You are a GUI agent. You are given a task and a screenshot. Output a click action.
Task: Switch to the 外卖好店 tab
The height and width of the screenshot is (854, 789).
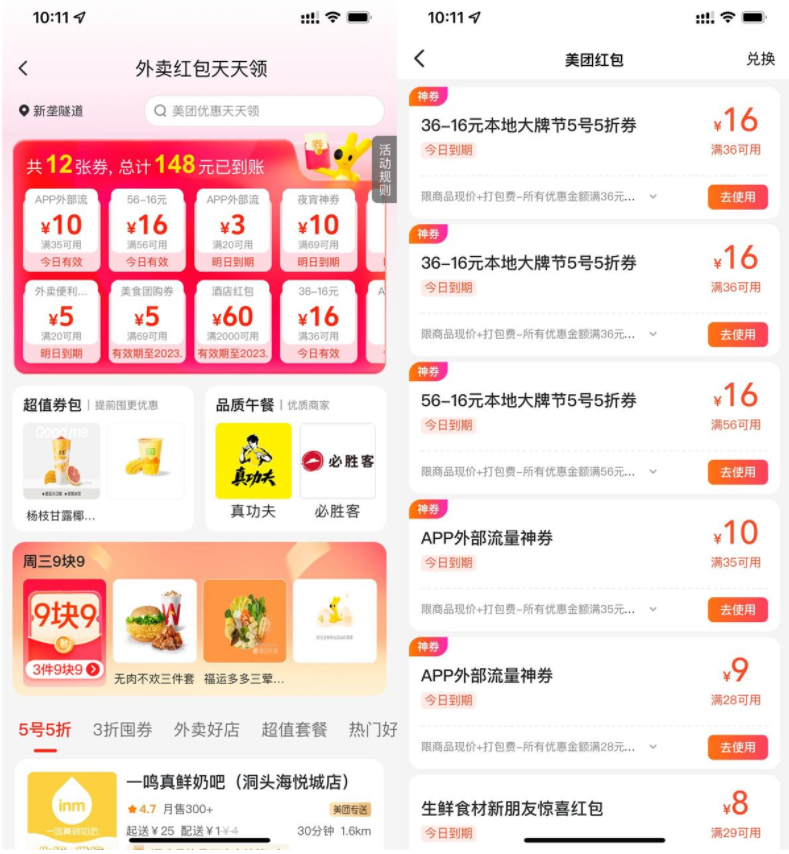[x=206, y=729]
